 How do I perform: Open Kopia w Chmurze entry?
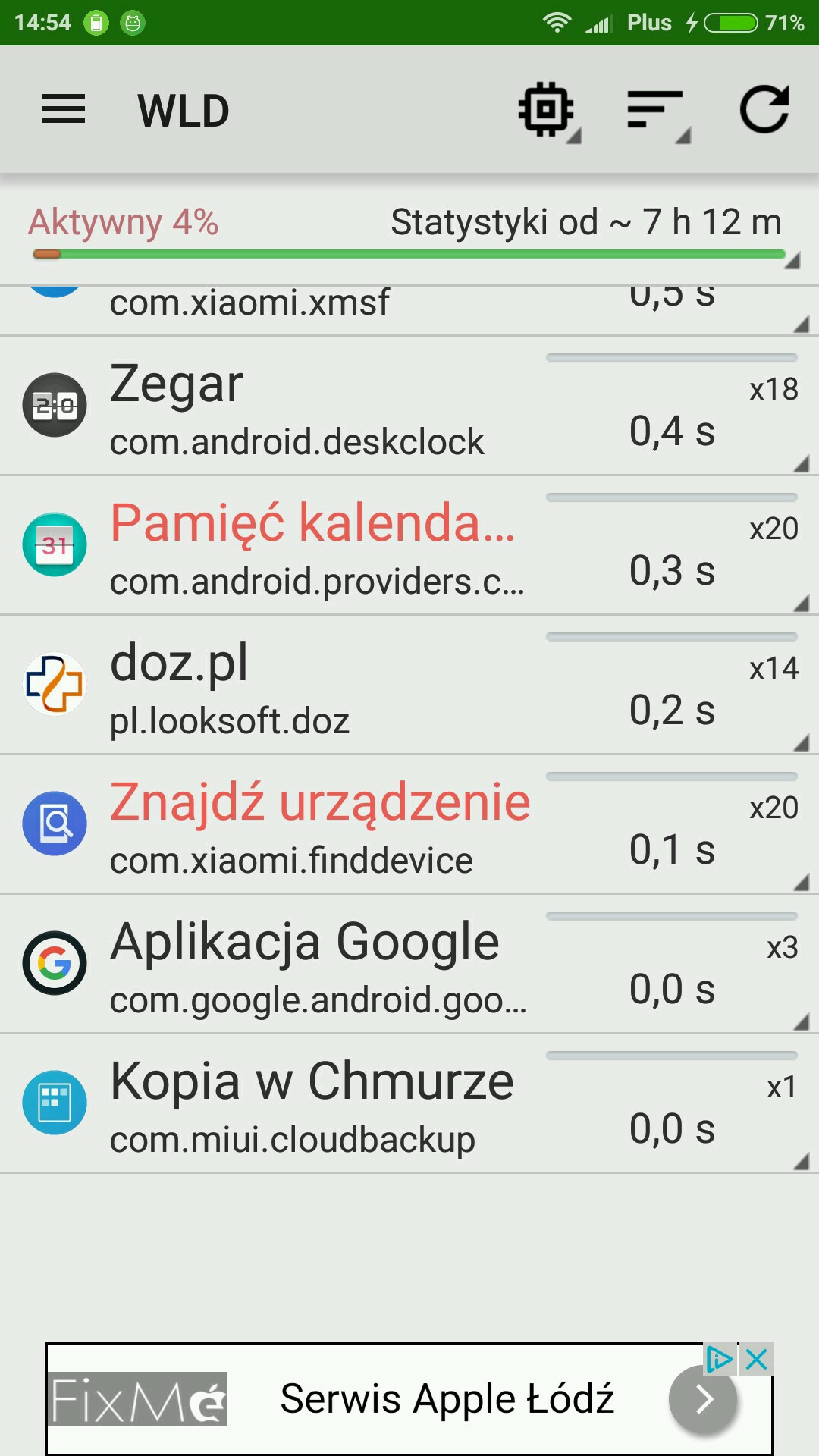click(409, 1103)
